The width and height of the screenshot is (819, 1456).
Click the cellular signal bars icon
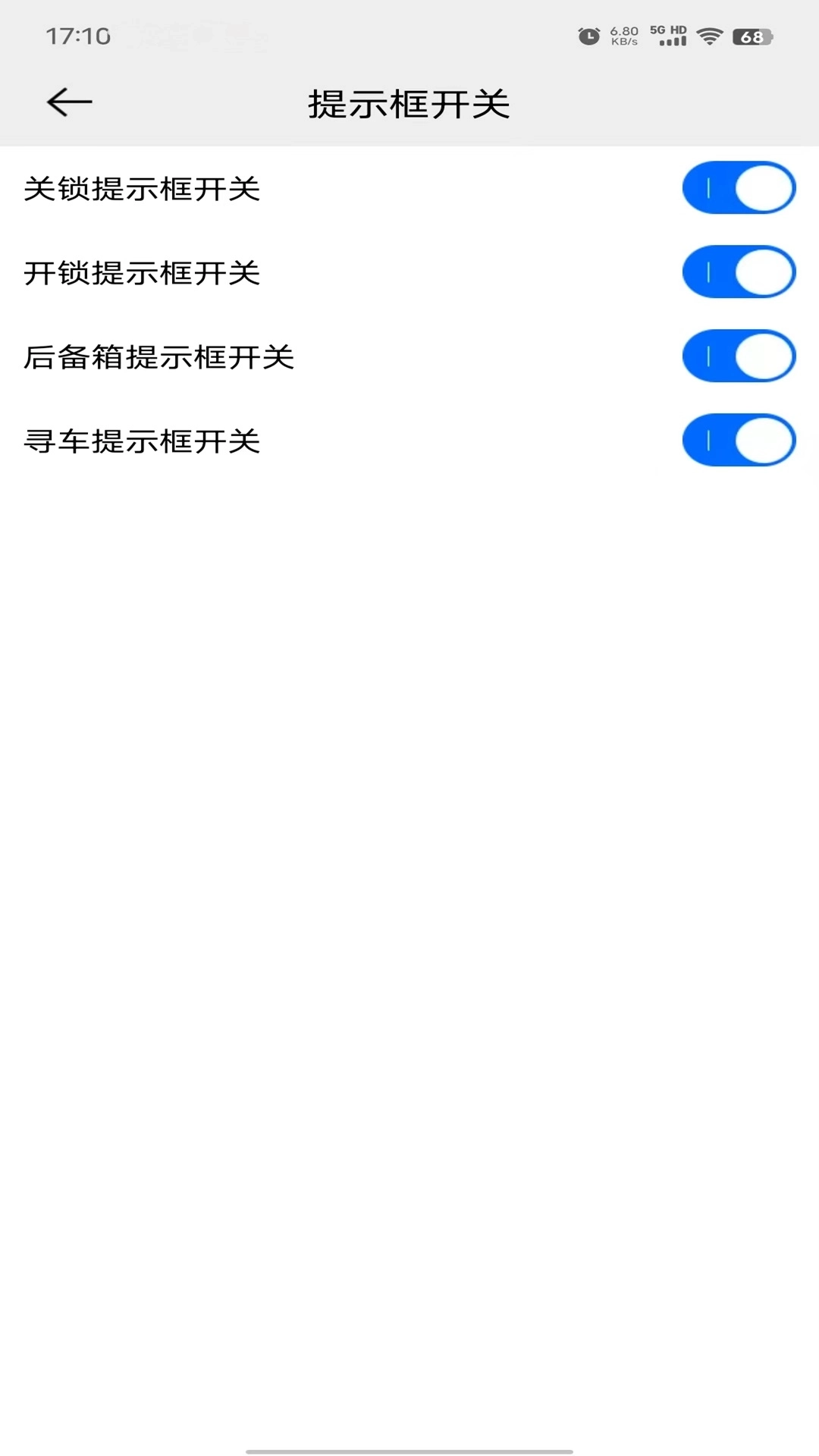pos(672,42)
